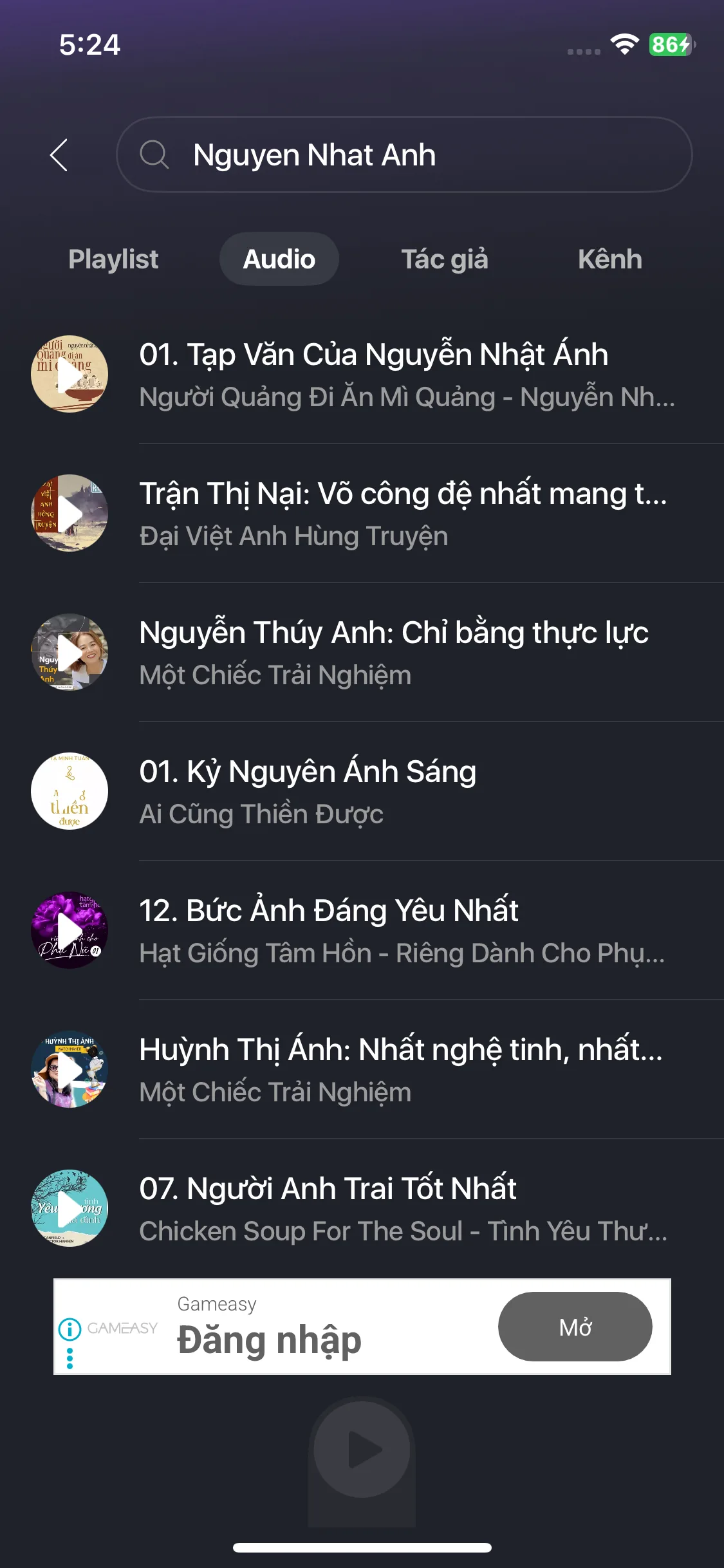
Task: Open the ad info icon
Action: [x=70, y=1329]
